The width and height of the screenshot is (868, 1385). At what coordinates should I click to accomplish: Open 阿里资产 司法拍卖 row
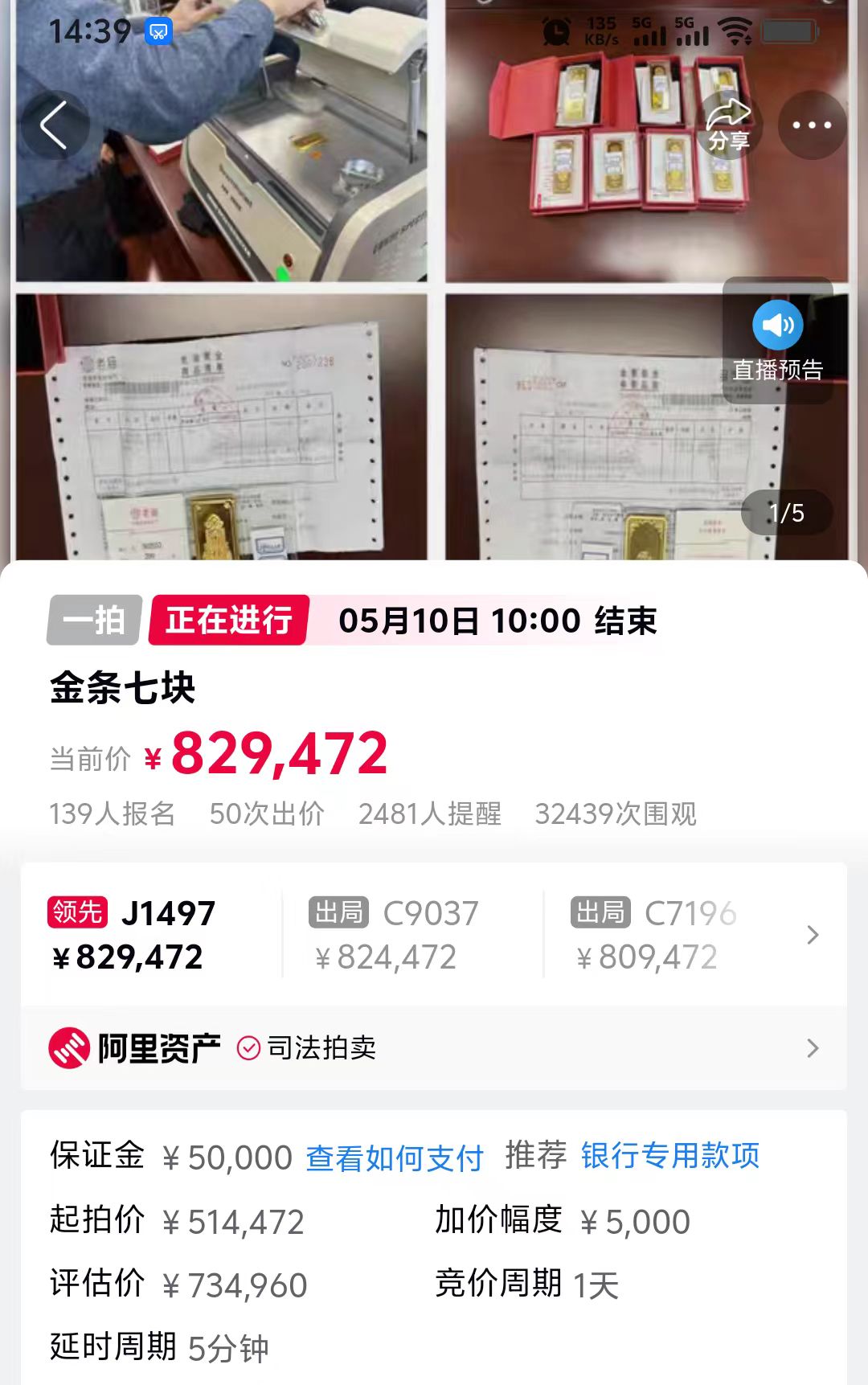coord(434,1048)
